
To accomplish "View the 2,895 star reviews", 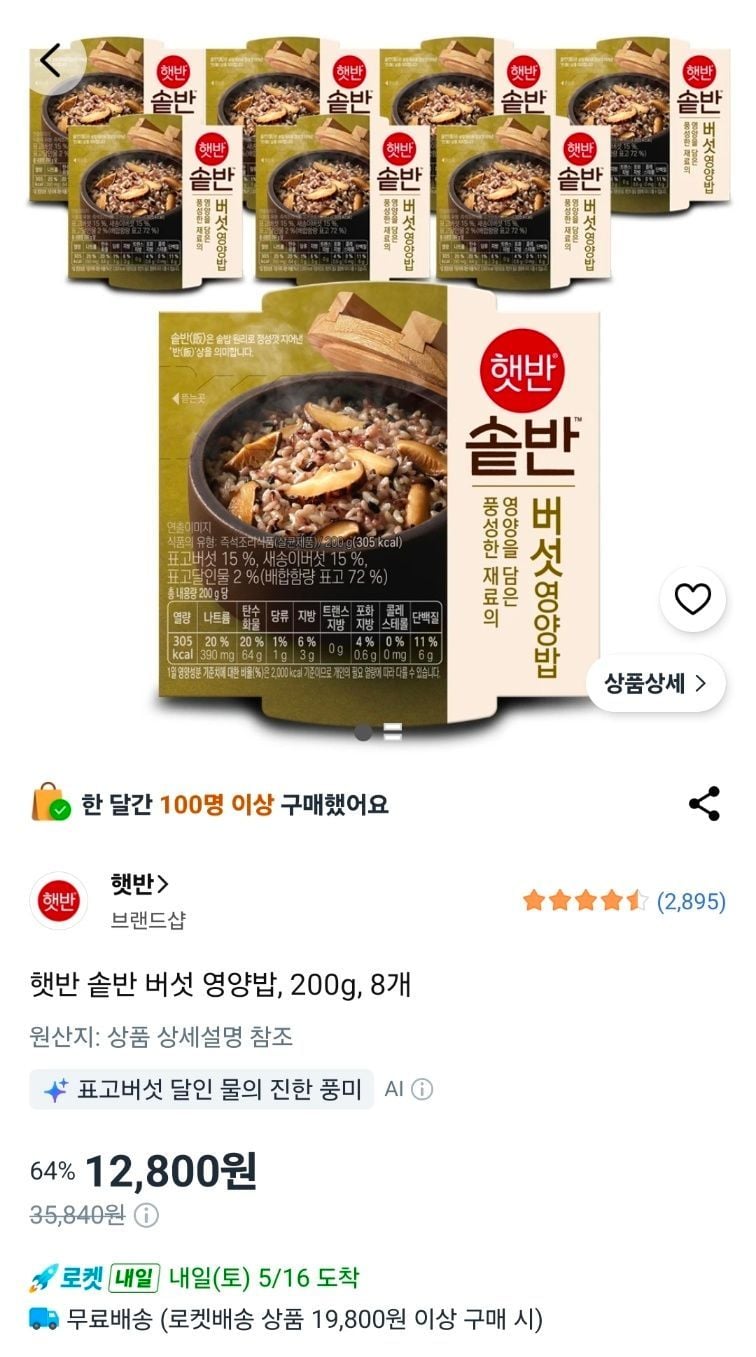I will click(x=624, y=901).
